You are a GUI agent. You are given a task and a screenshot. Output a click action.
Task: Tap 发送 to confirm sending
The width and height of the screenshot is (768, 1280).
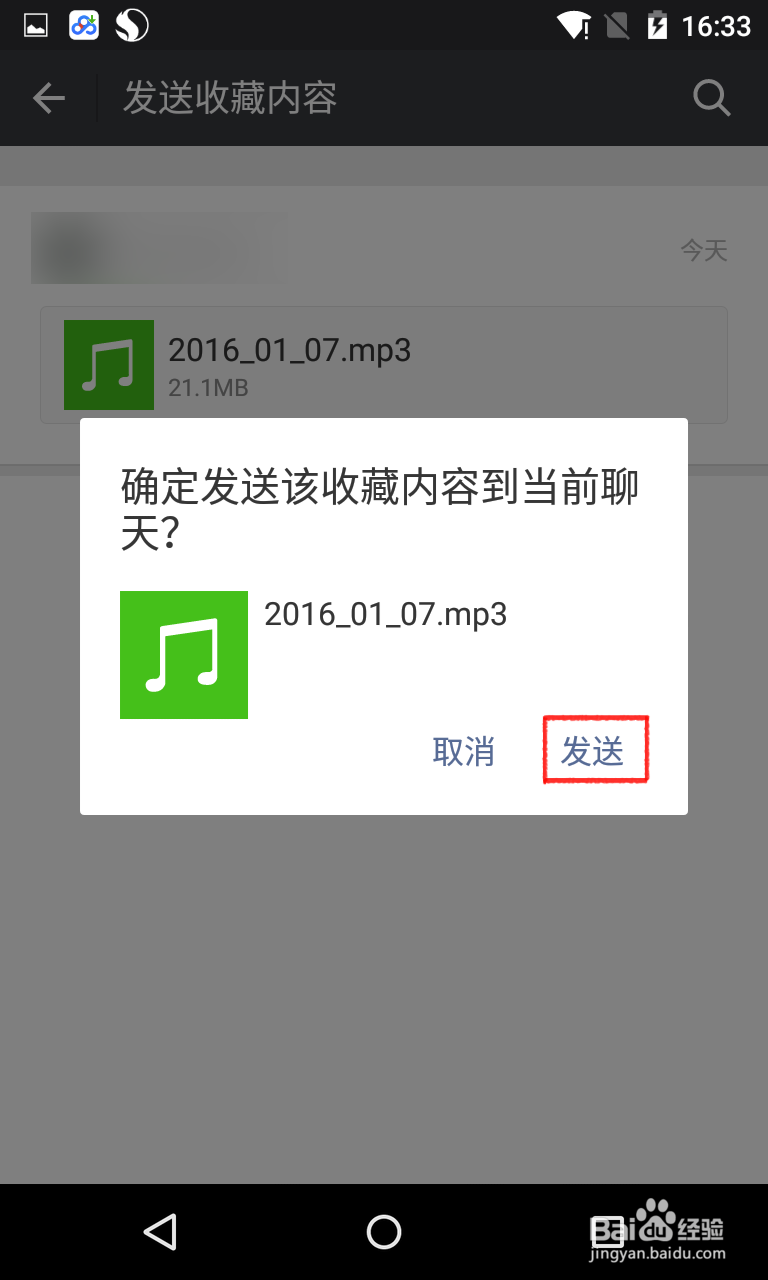(595, 752)
